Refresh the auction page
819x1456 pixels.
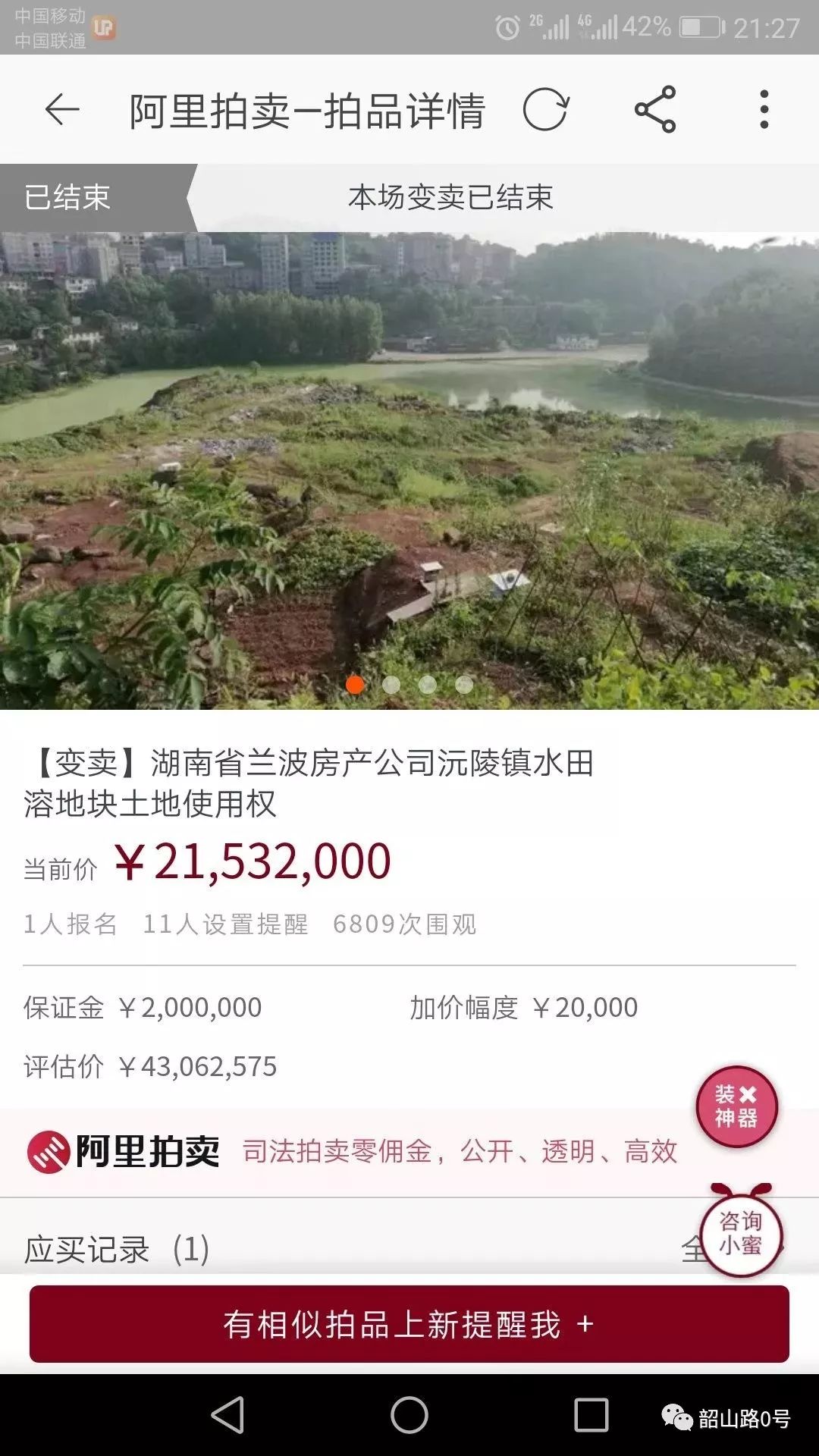coord(545,110)
